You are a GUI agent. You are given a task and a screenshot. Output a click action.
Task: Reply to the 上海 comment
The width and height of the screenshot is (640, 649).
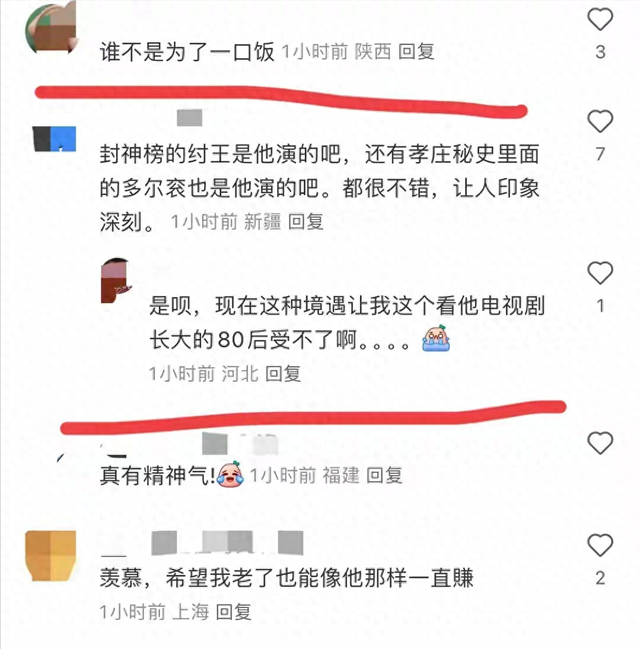click(234, 610)
